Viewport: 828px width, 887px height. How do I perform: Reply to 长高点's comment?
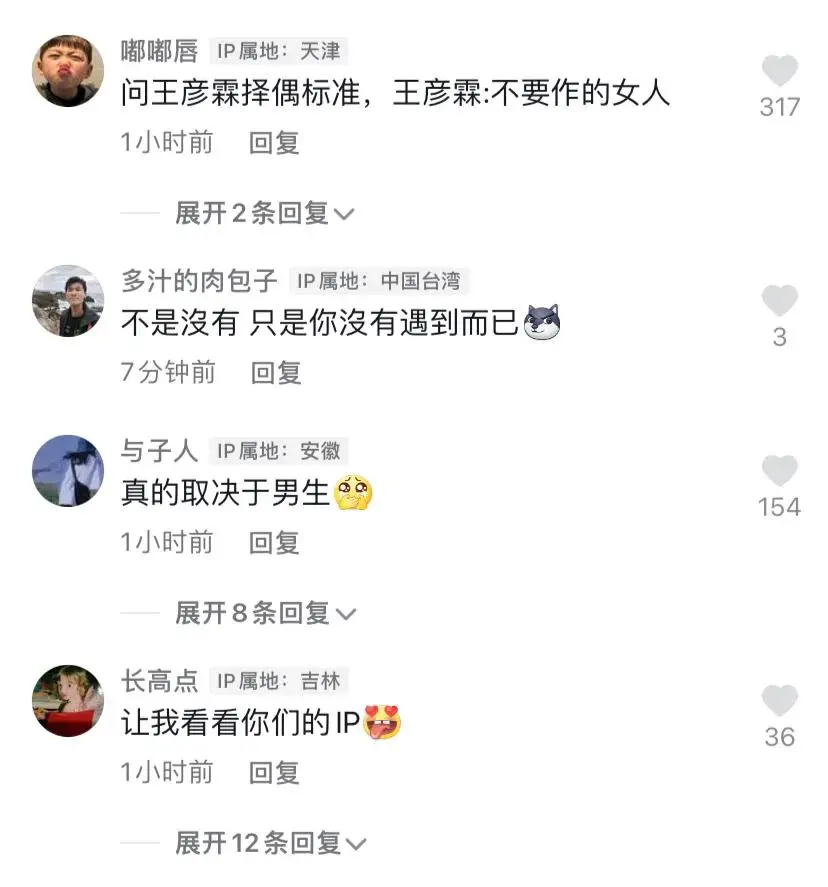(274, 773)
